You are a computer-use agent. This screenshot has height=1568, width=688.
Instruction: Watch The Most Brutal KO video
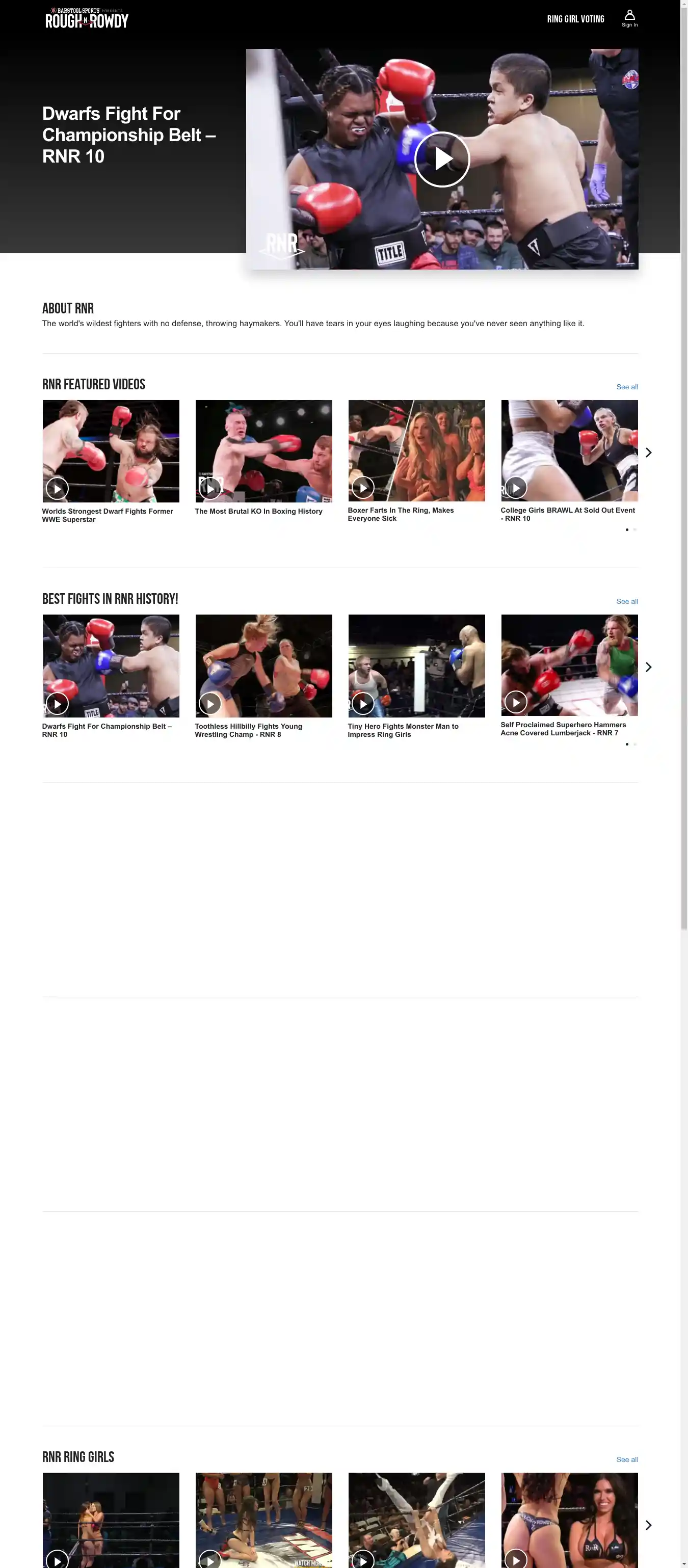point(263,451)
